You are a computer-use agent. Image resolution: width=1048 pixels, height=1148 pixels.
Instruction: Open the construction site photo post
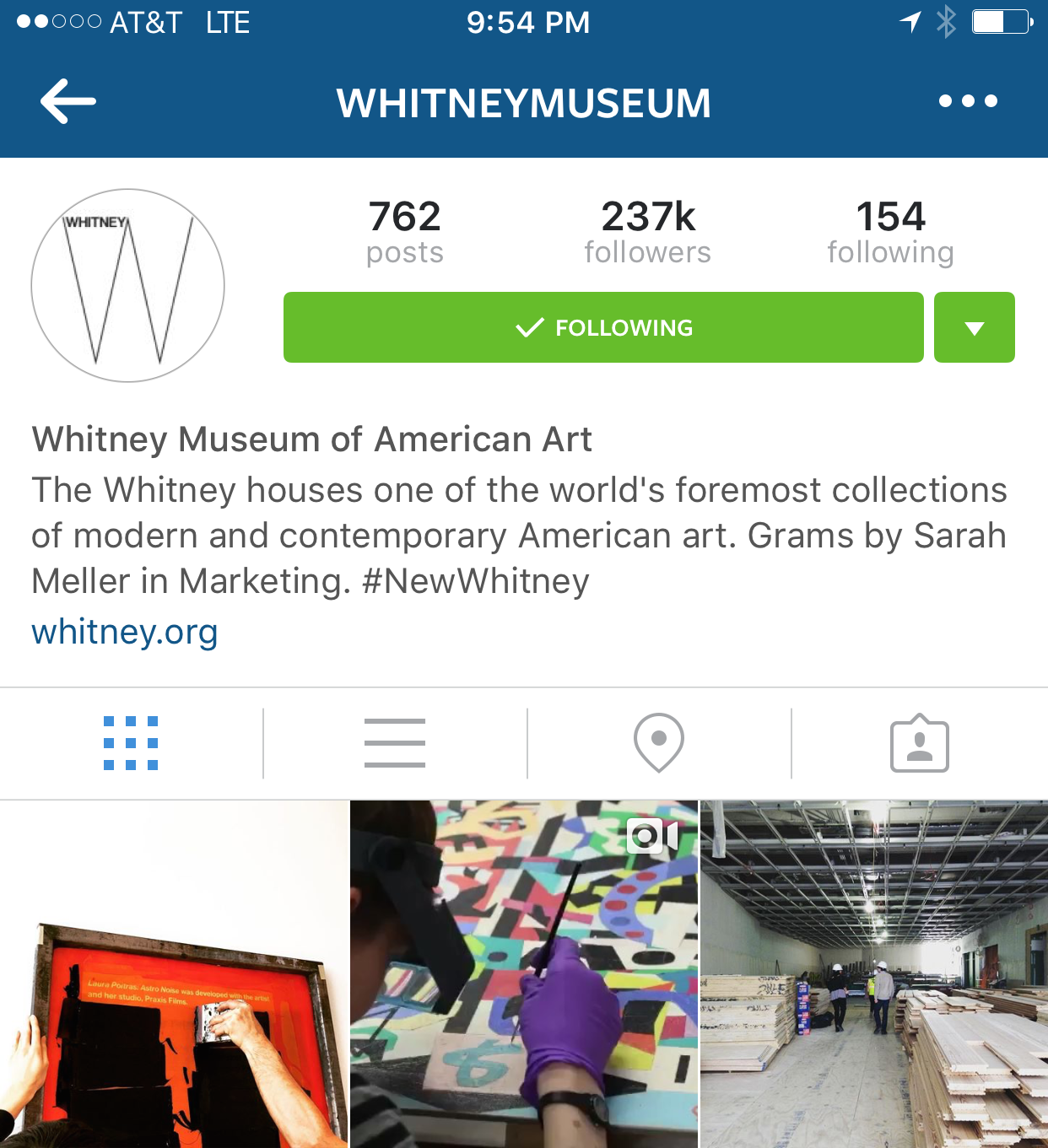tap(874, 974)
